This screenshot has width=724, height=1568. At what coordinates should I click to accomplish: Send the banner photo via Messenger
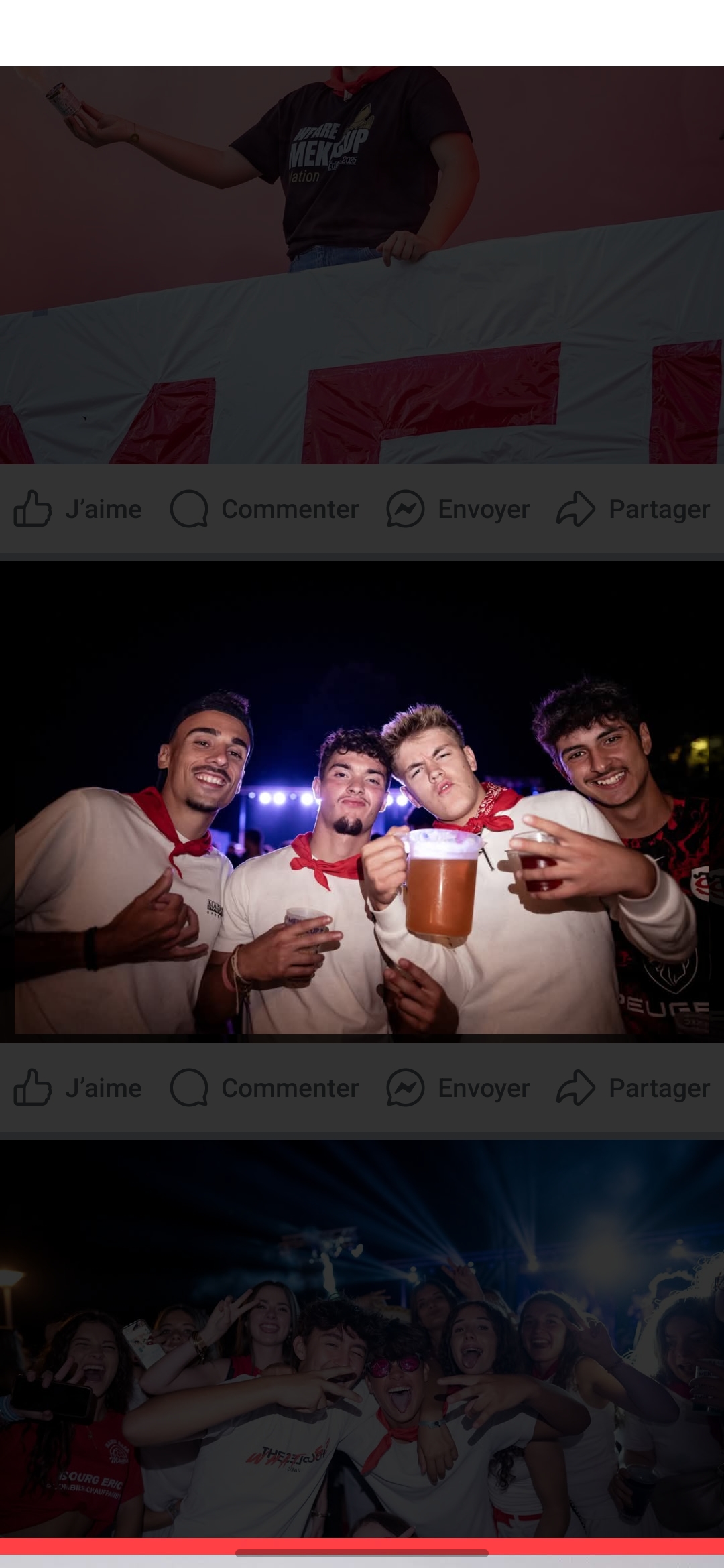[458, 509]
